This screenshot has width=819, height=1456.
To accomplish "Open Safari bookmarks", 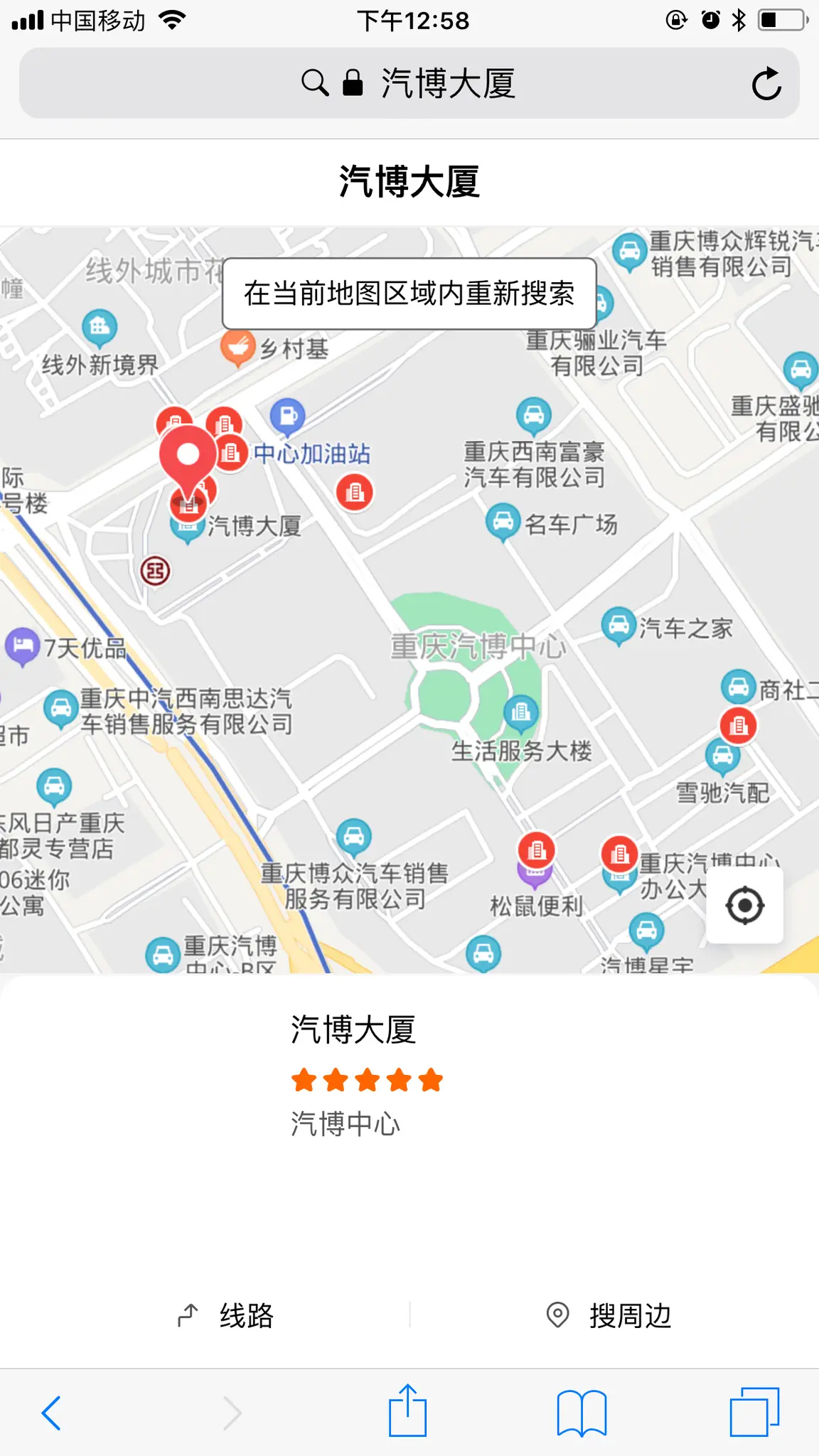I will coord(581,1413).
